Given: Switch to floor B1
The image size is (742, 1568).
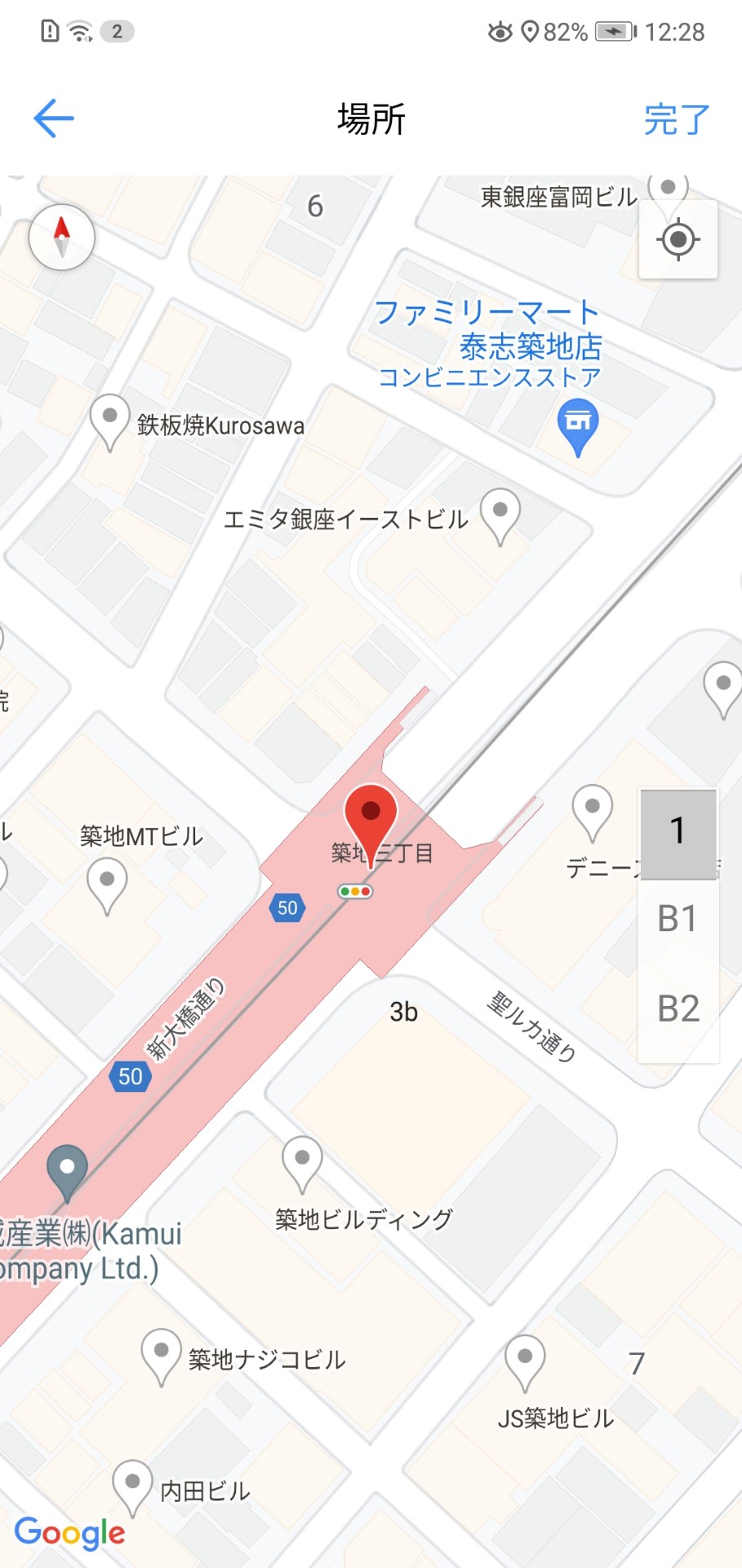Looking at the screenshot, I should click(678, 919).
